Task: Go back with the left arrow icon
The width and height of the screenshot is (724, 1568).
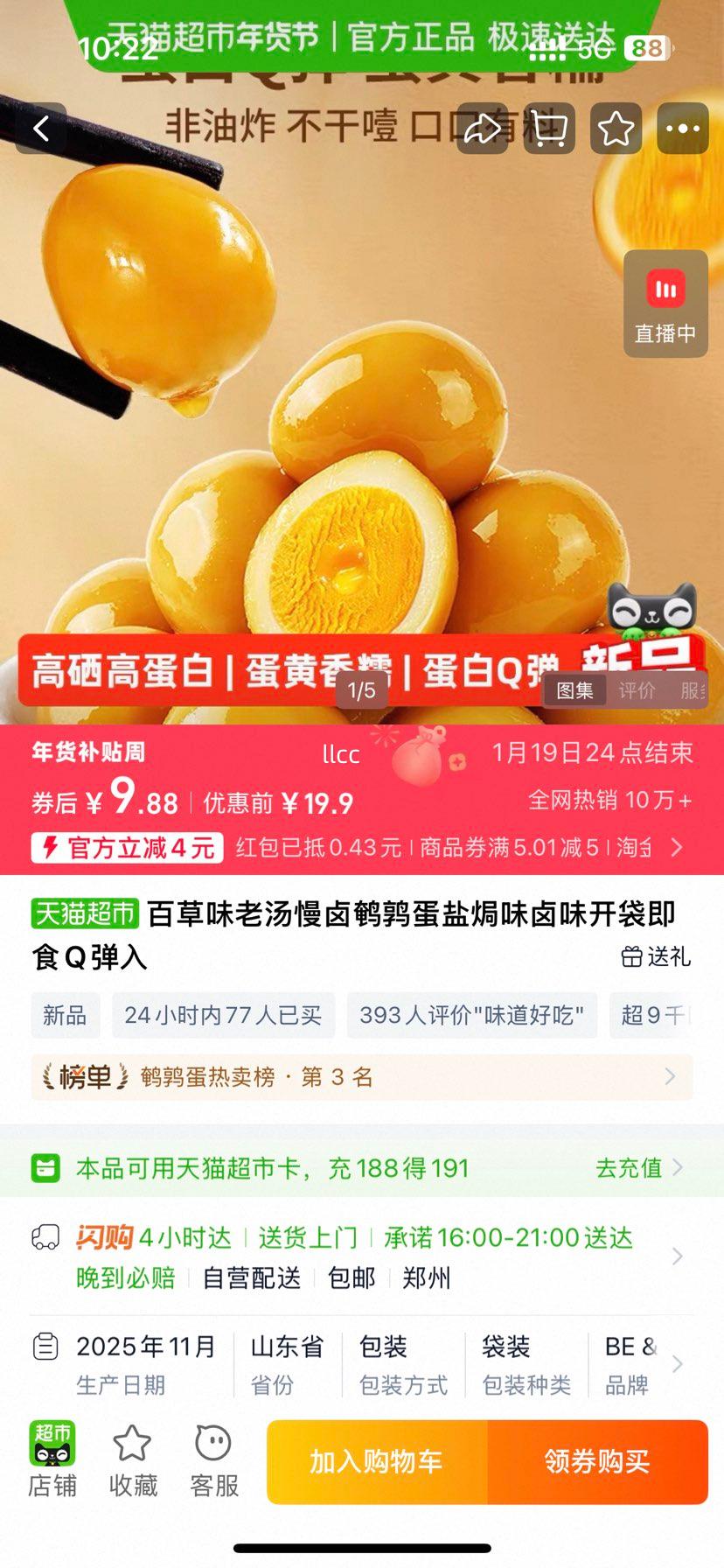Action: point(40,128)
